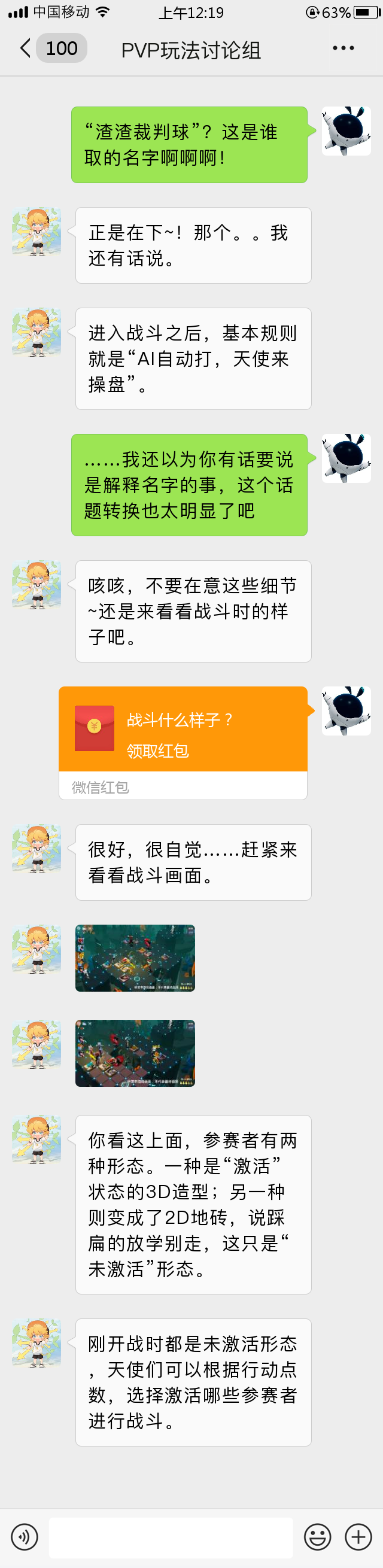Screen dimensions: 383x1568
Task: Open the plus attachment menu
Action: [358, 1536]
